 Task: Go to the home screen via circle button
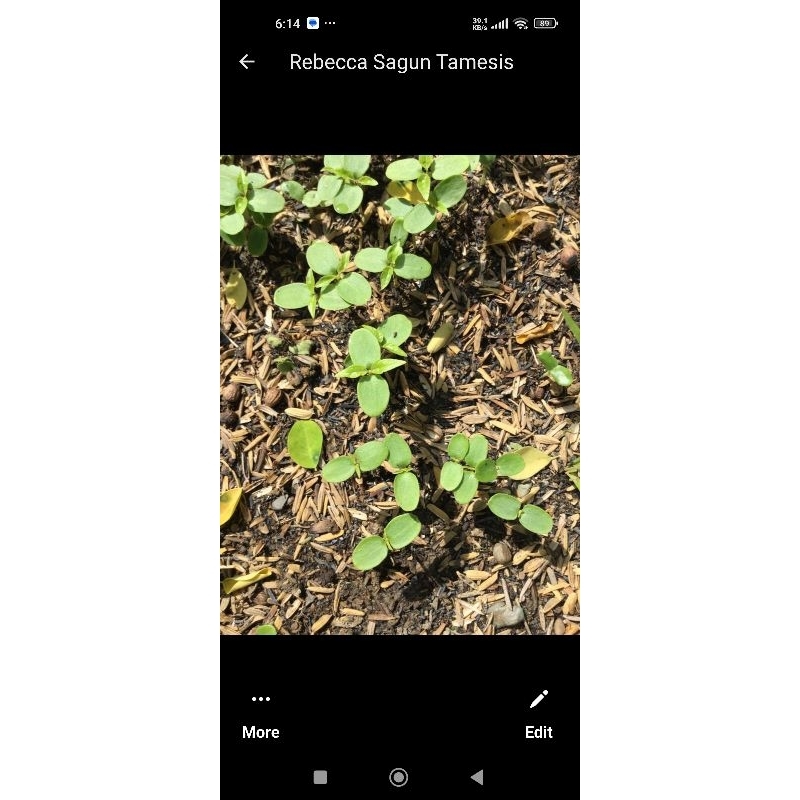[x=398, y=778]
